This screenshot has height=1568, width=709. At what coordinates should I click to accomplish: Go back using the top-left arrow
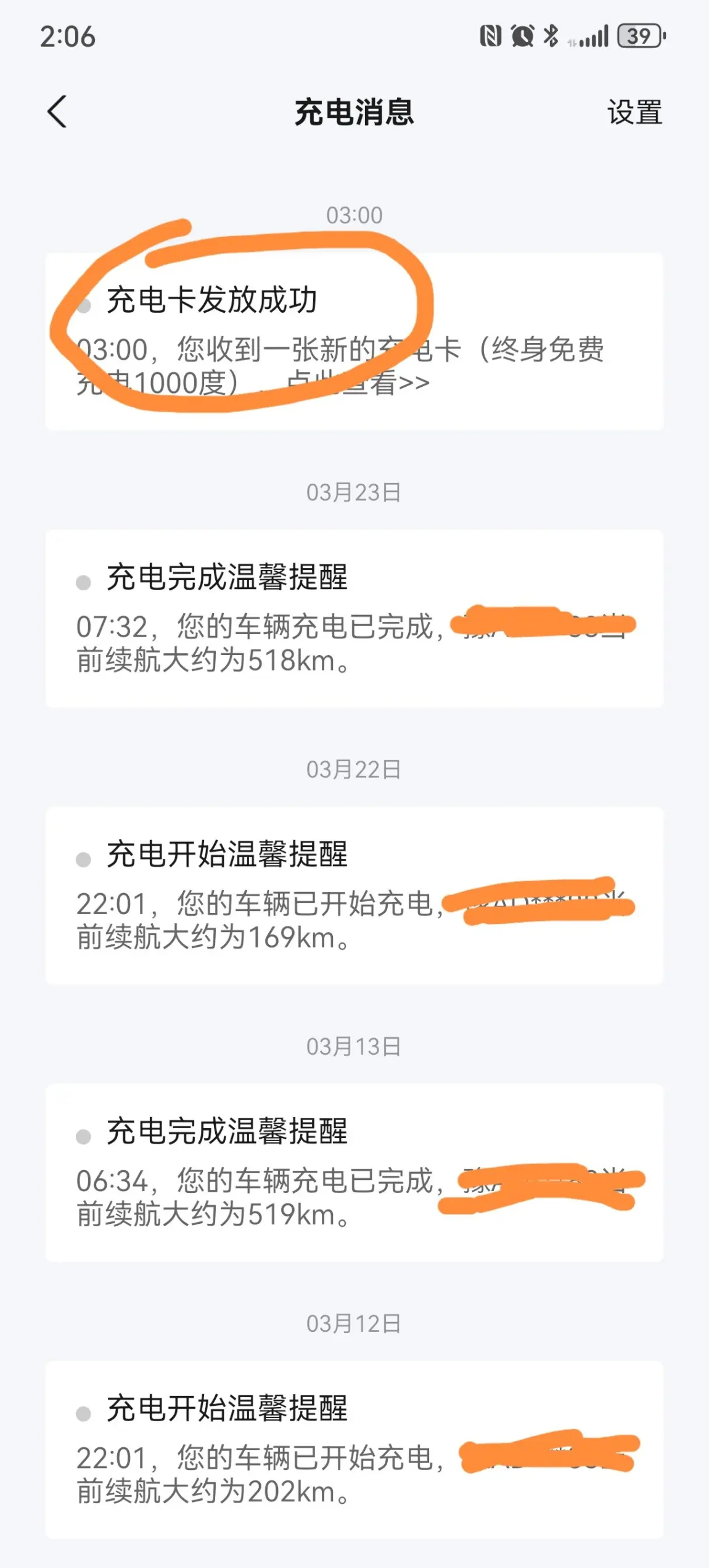point(57,112)
